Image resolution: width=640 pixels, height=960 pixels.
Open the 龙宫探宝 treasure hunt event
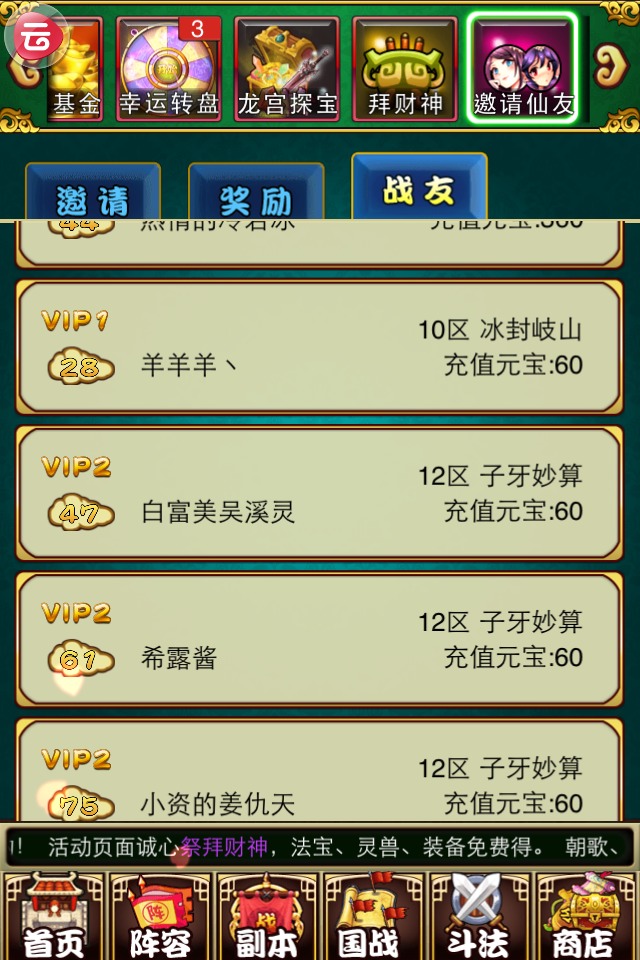tap(287, 69)
